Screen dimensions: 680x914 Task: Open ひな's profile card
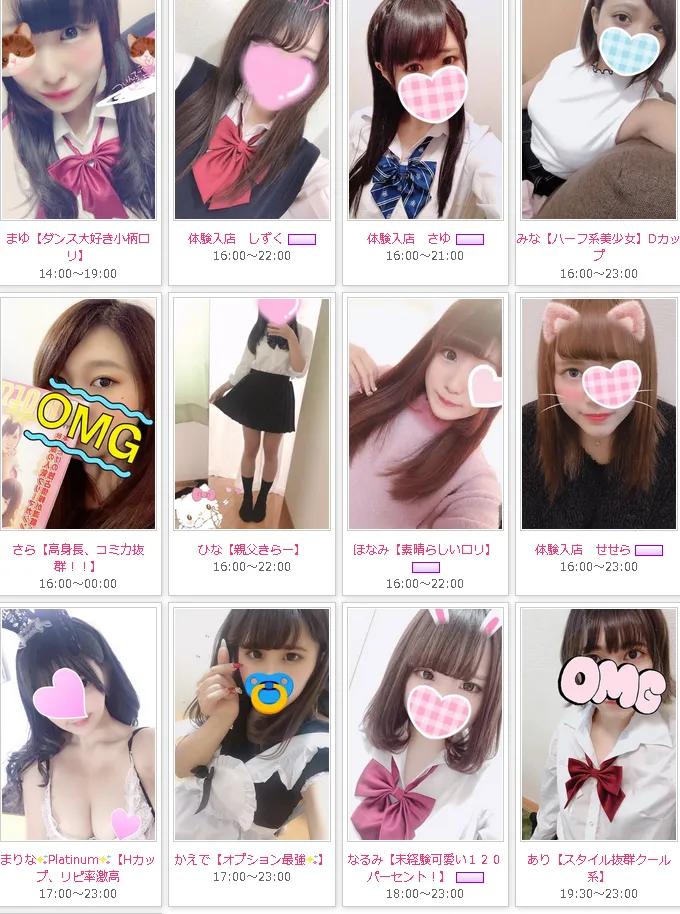click(x=251, y=414)
